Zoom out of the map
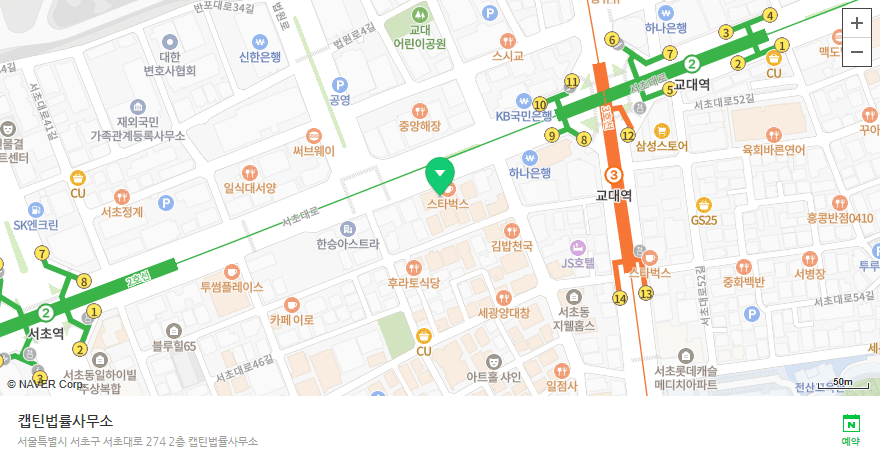The width and height of the screenshot is (880, 459). 856,52
